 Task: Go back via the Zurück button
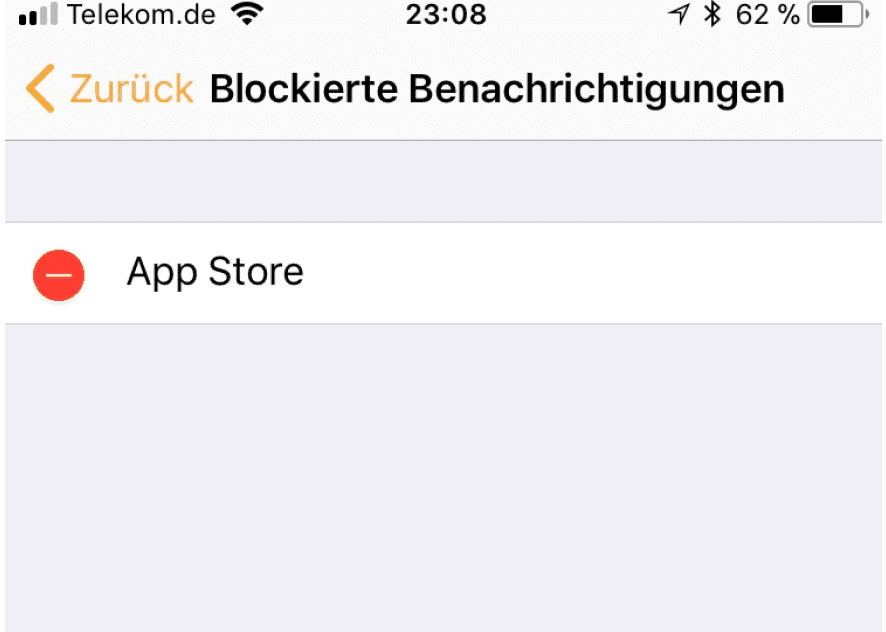tap(108, 89)
